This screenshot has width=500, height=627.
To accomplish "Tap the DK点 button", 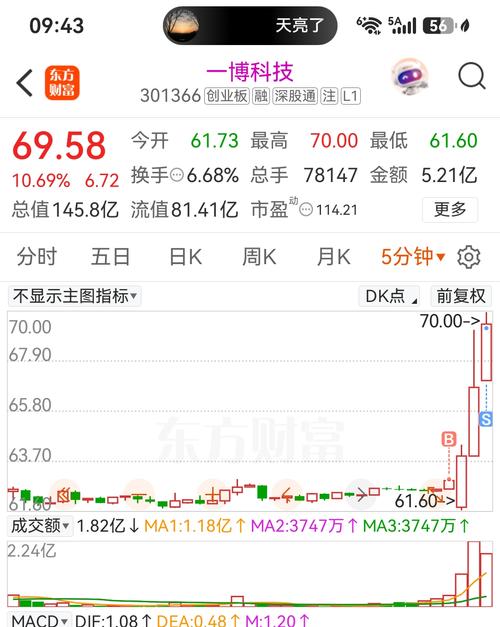I will tap(389, 296).
